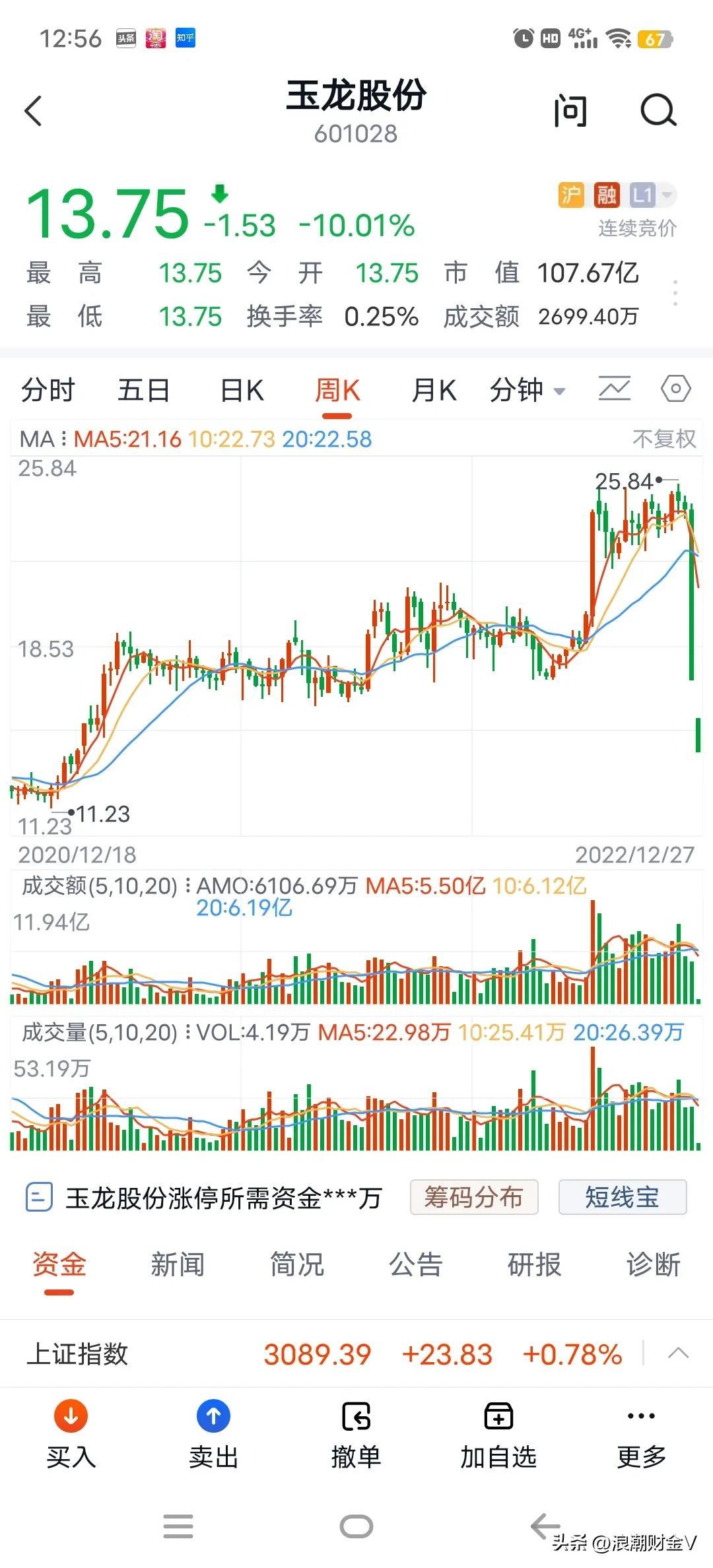The image size is (713, 1568).
Task: Open the stock search magnifier
Action: click(658, 111)
